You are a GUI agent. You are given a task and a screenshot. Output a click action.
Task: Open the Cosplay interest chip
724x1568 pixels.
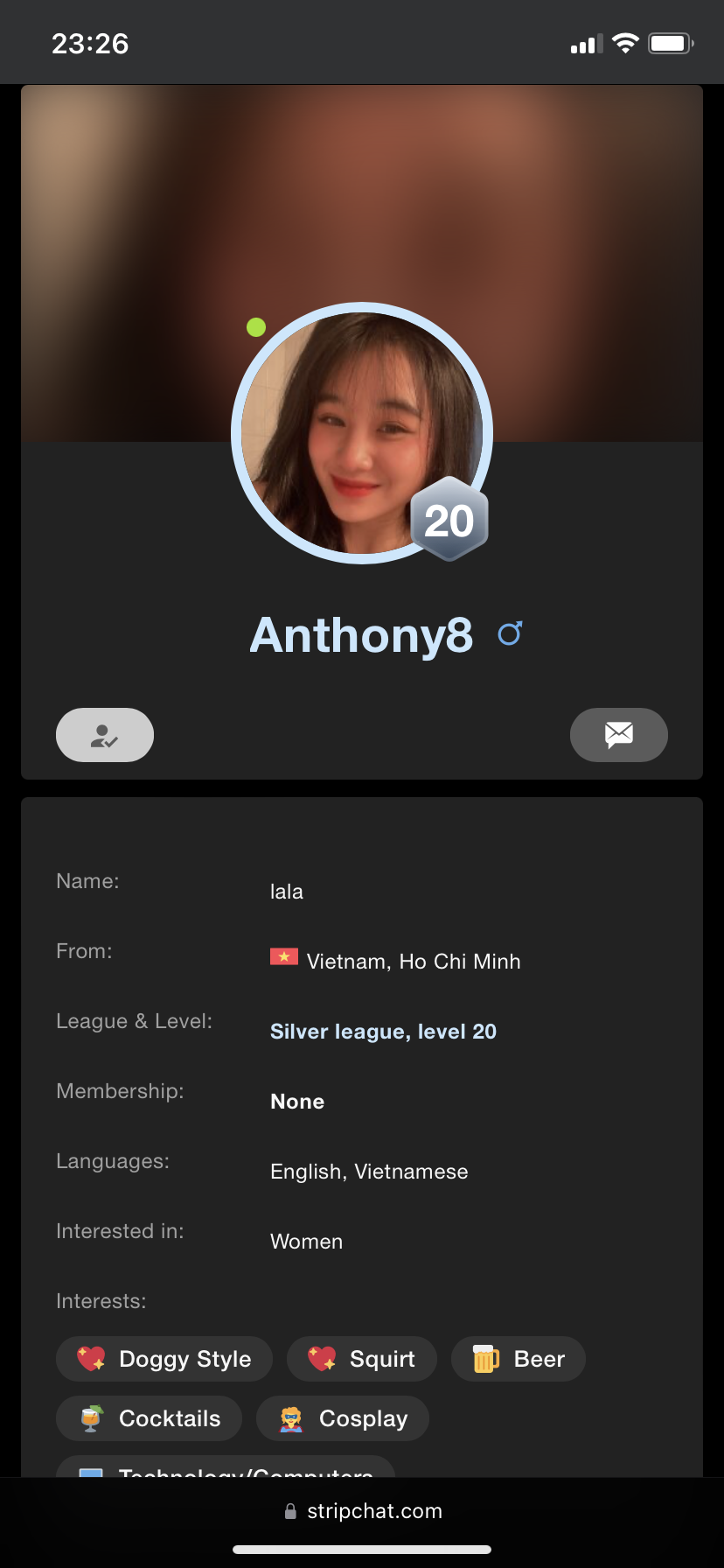[343, 1418]
